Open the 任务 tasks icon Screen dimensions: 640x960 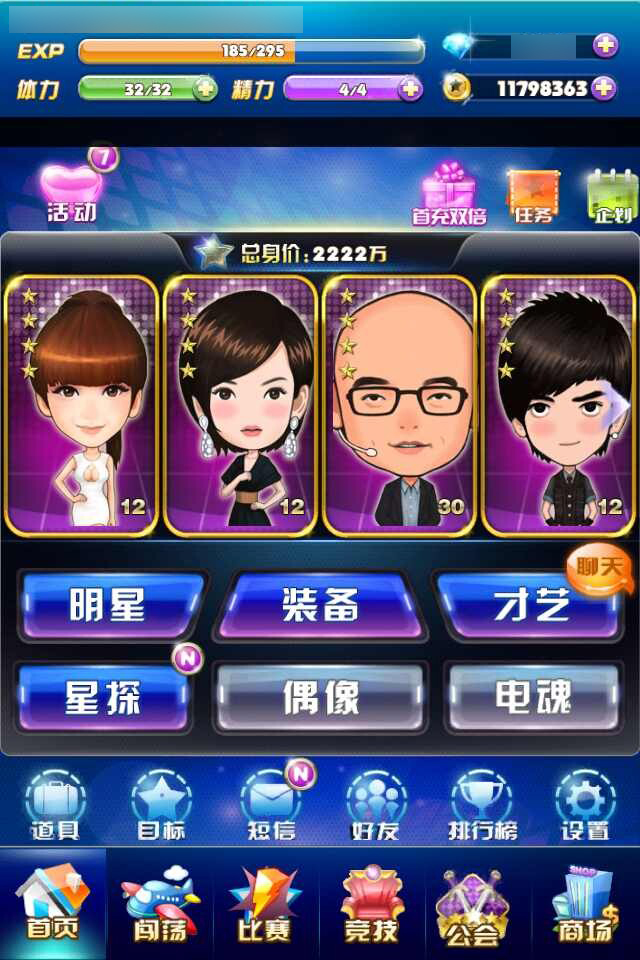[x=530, y=193]
